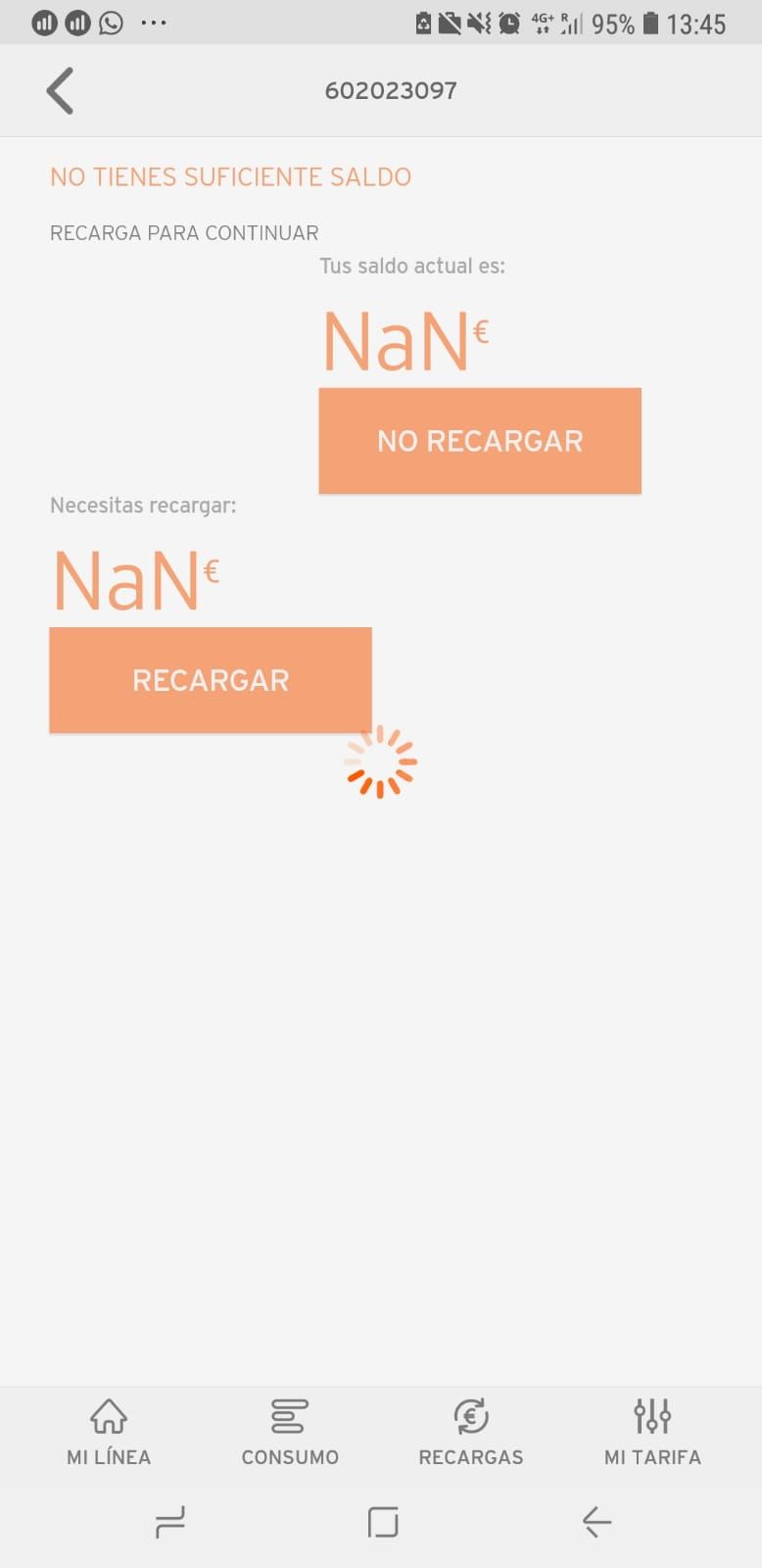This screenshot has width=762, height=1568.
Task: Open recent apps from system bar
Action: point(170,1522)
